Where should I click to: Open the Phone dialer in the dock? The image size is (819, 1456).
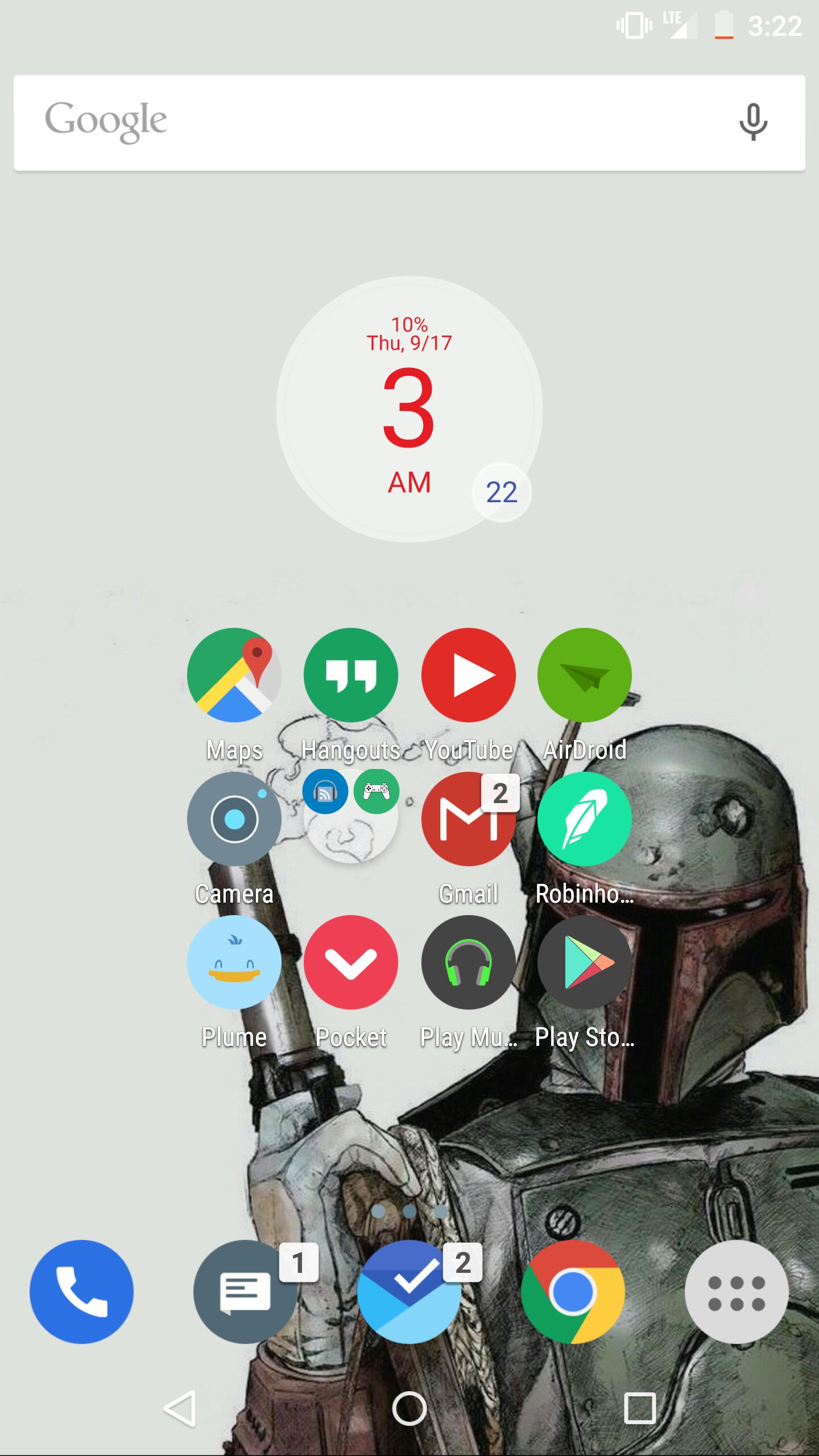81,1292
